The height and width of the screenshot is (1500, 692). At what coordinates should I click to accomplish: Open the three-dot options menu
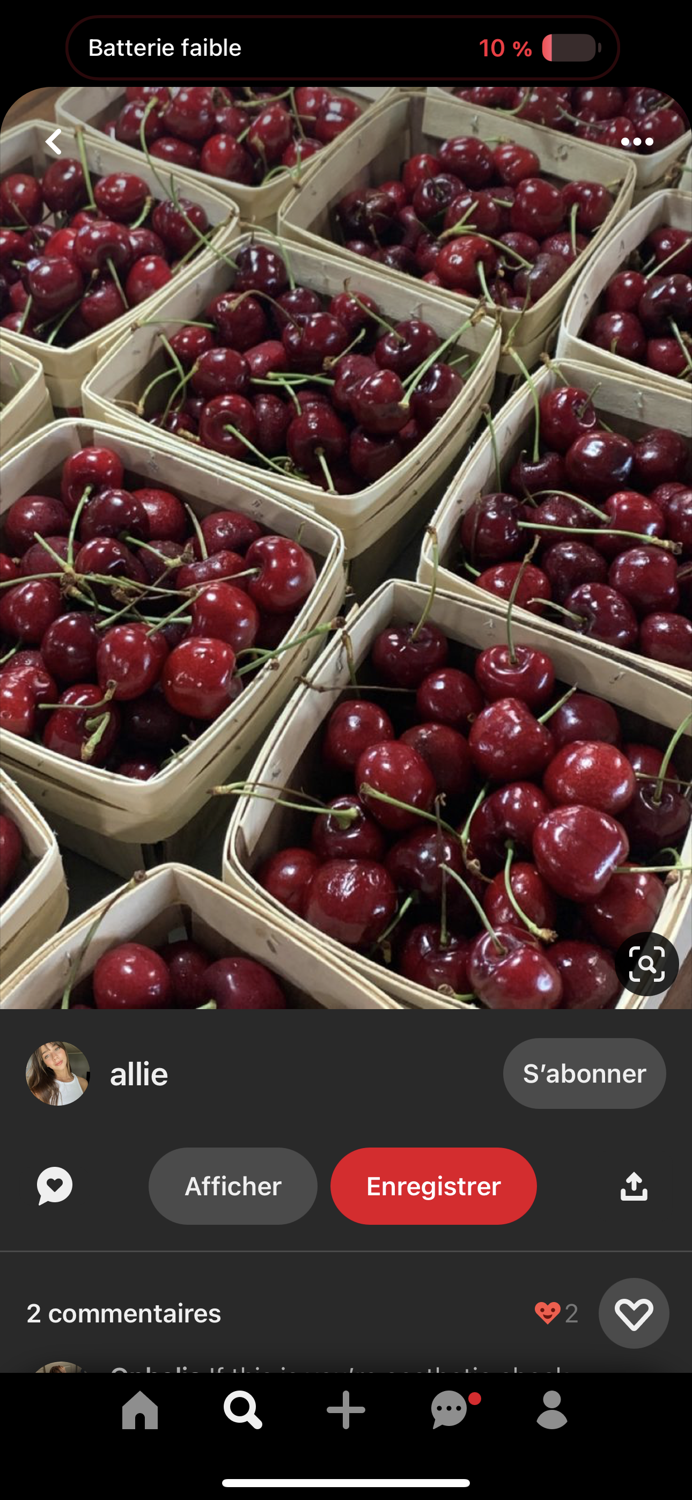[x=637, y=142]
